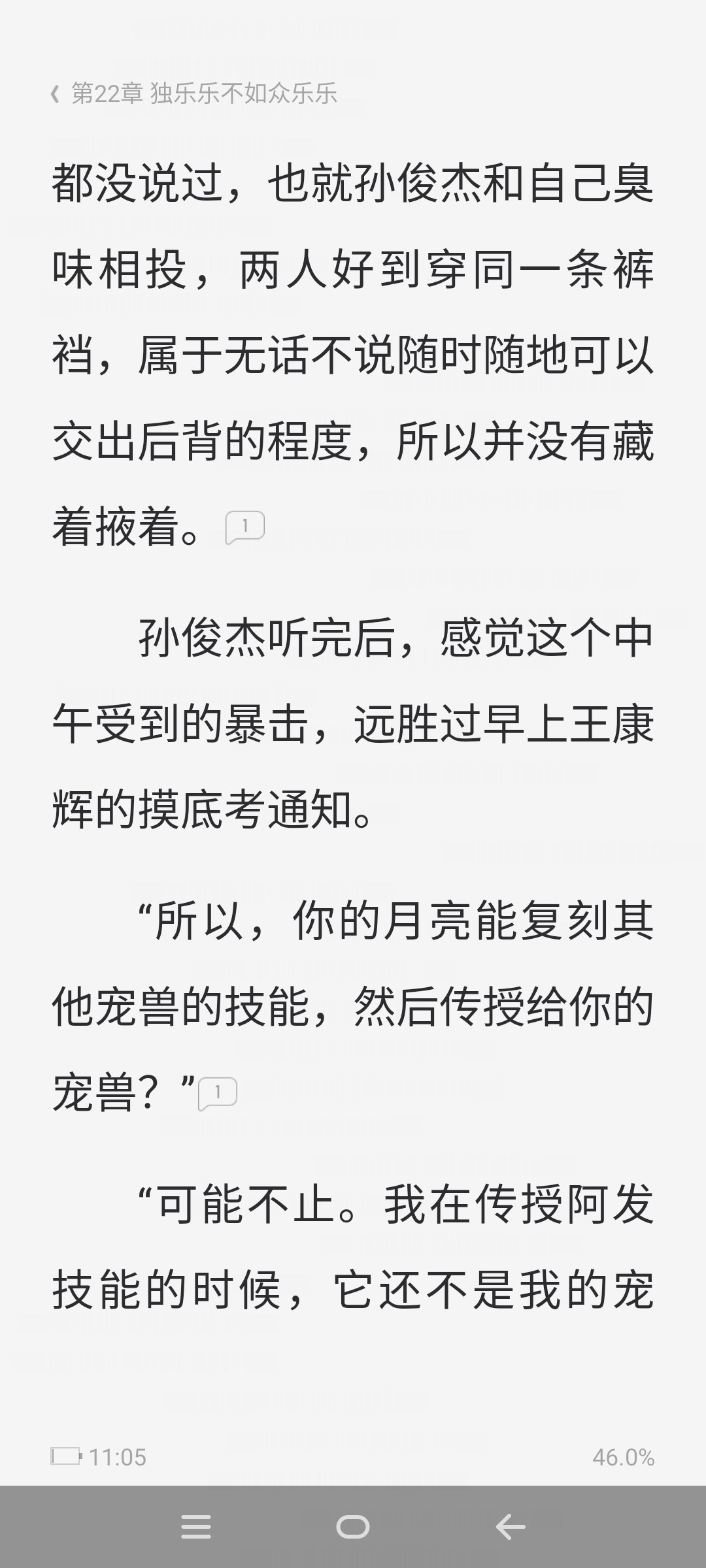Viewport: 706px width, 1568px height.
Task: Open comment bubble after 藏着掖着
Action: pyautogui.click(x=245, y=527)
